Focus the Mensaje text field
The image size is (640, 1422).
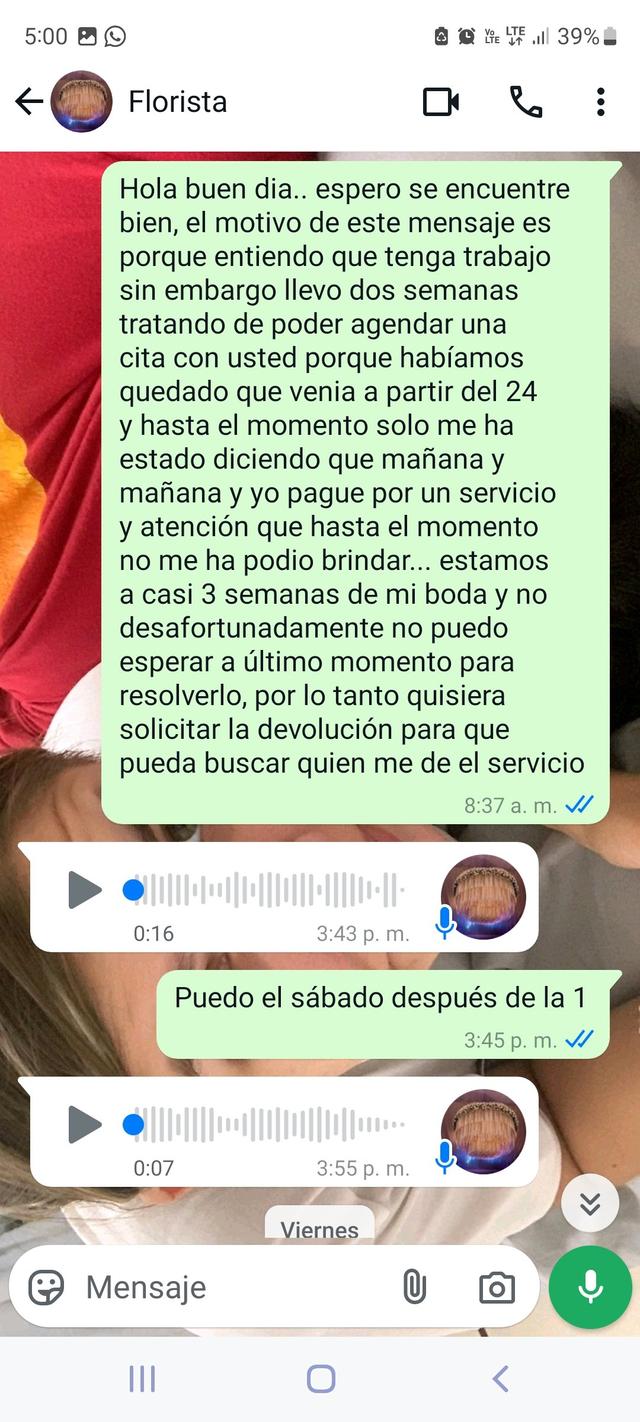[230, 1287]
